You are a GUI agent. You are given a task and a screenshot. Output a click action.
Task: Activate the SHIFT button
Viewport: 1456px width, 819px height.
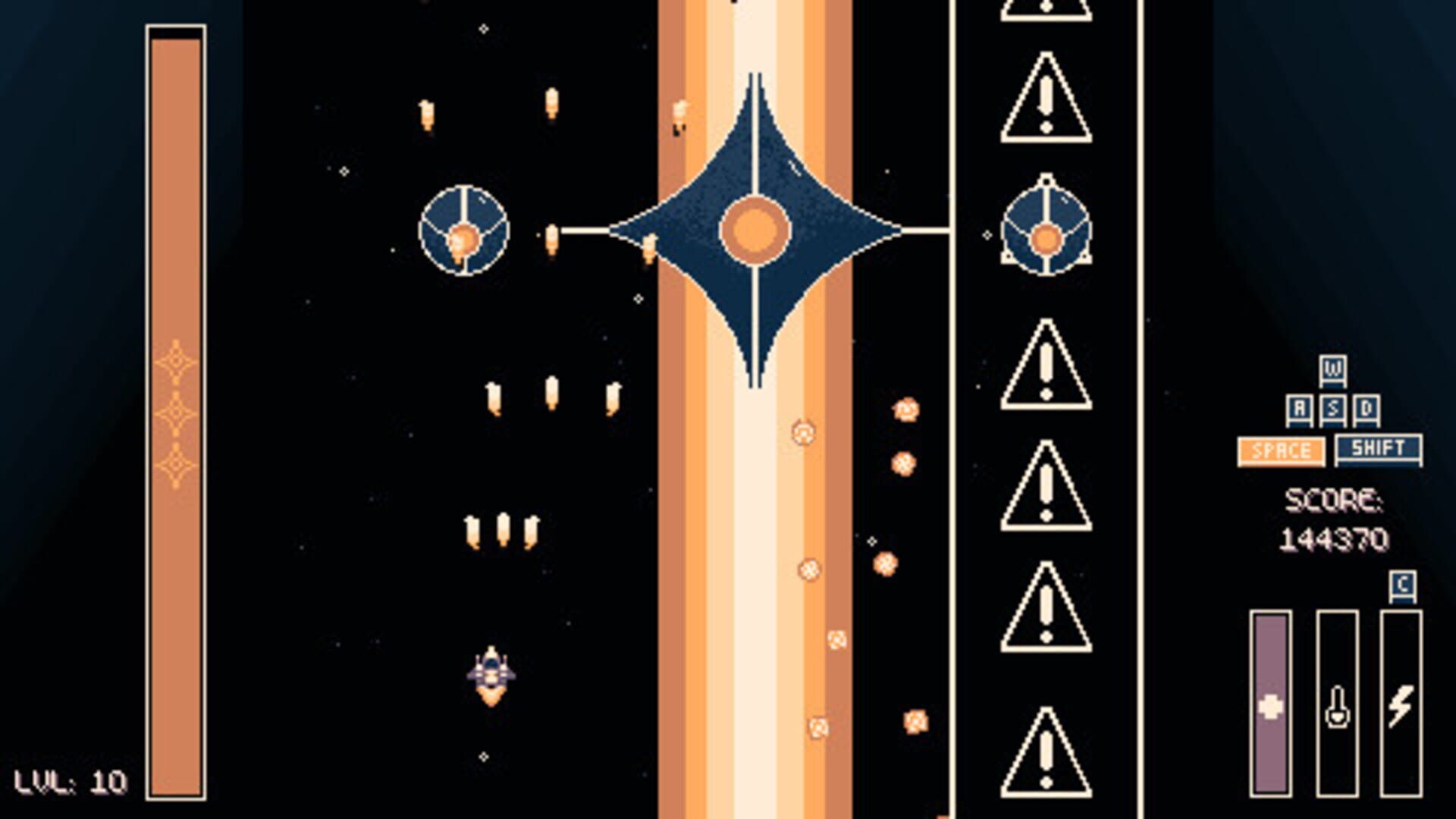click(x=1378, y=449)
